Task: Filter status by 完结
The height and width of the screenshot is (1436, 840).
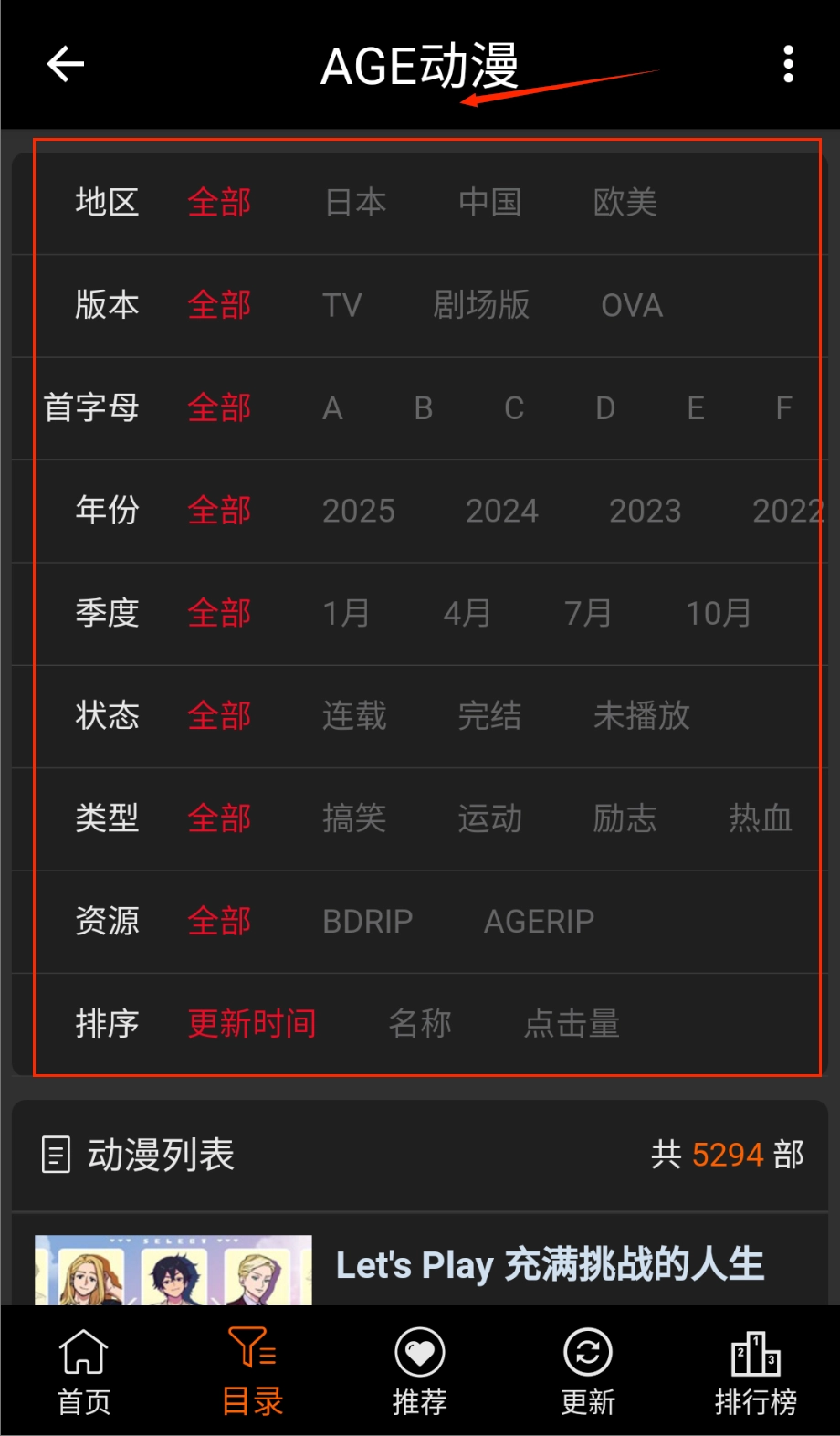Action: pos(489,716)
